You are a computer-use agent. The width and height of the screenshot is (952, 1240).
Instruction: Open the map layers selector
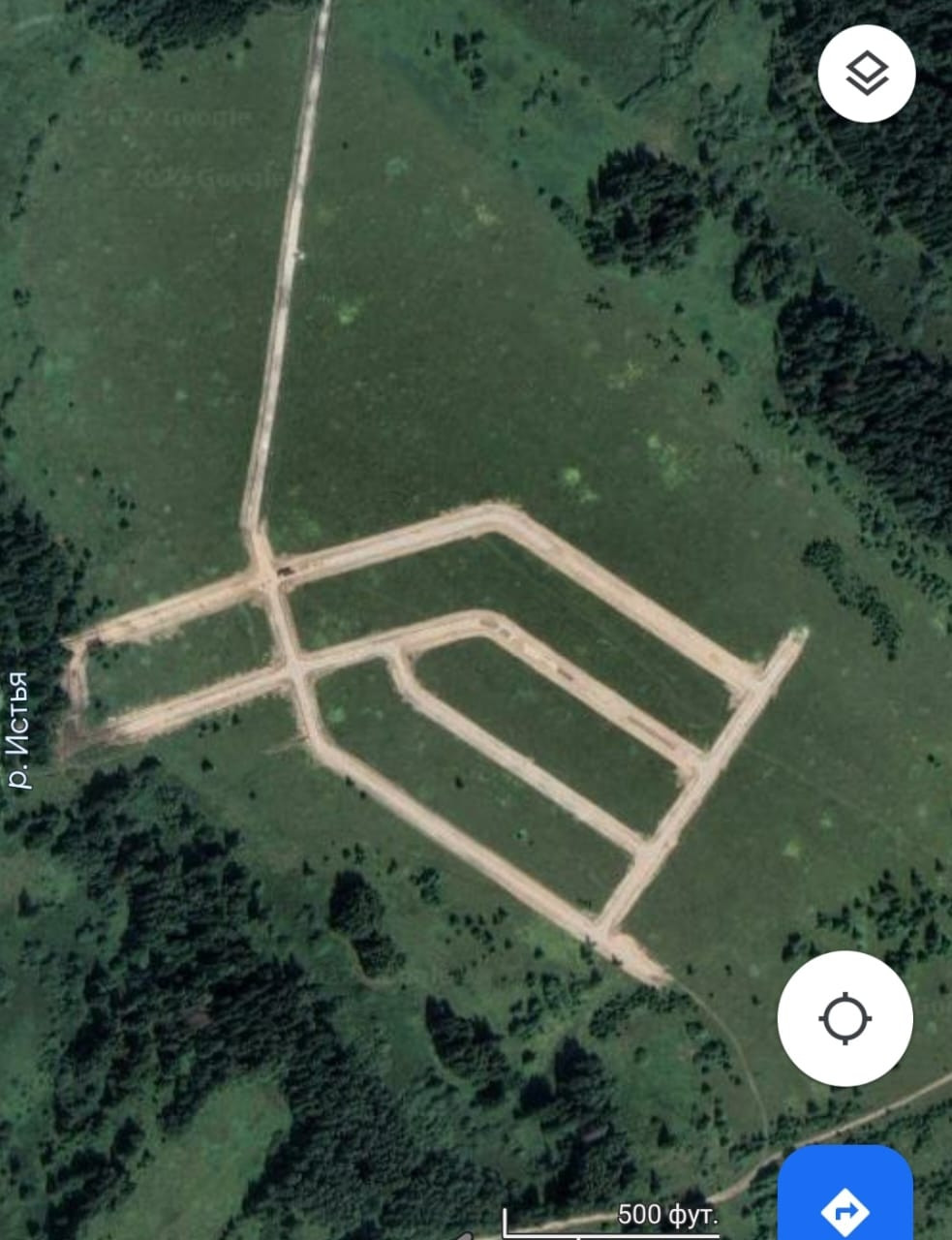866,74
